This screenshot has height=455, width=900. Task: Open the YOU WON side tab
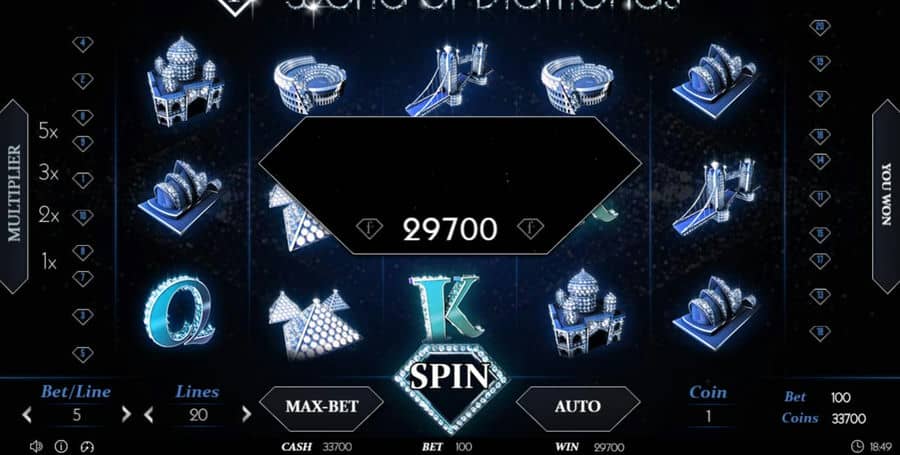coord(886,194)
